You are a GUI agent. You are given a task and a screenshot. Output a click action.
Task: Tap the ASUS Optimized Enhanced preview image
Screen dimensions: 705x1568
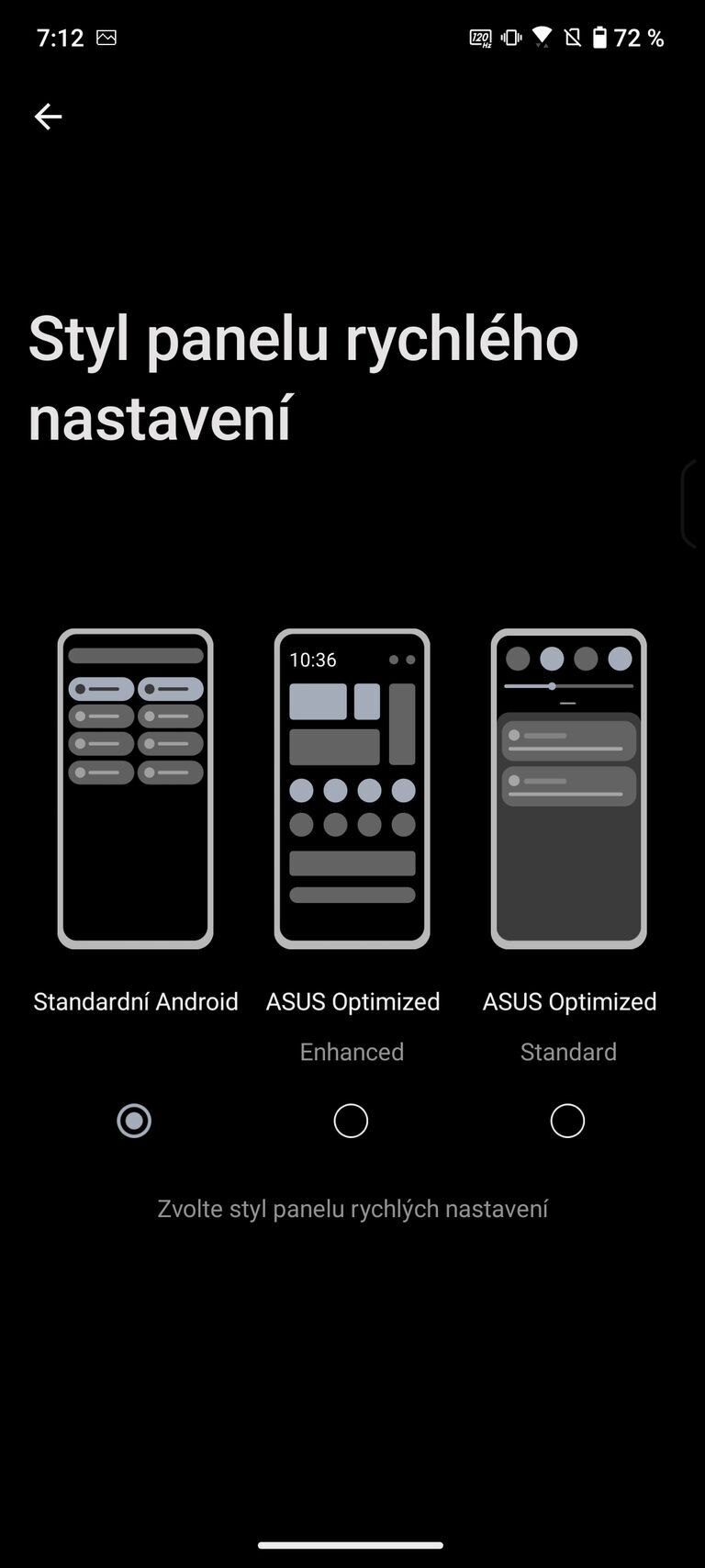pyautogui.click(x=352, y=788)
